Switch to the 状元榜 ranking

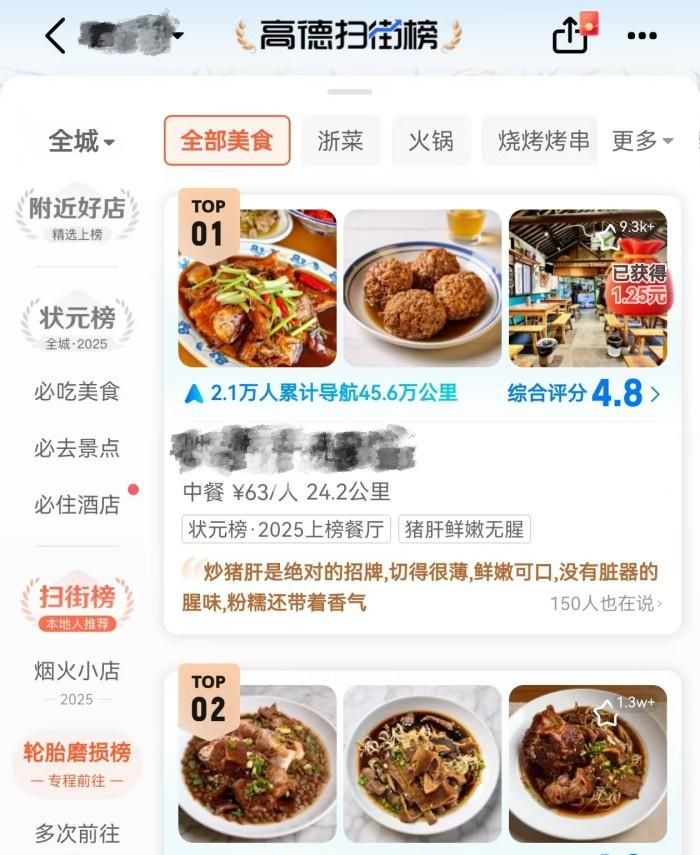[77, 326]
